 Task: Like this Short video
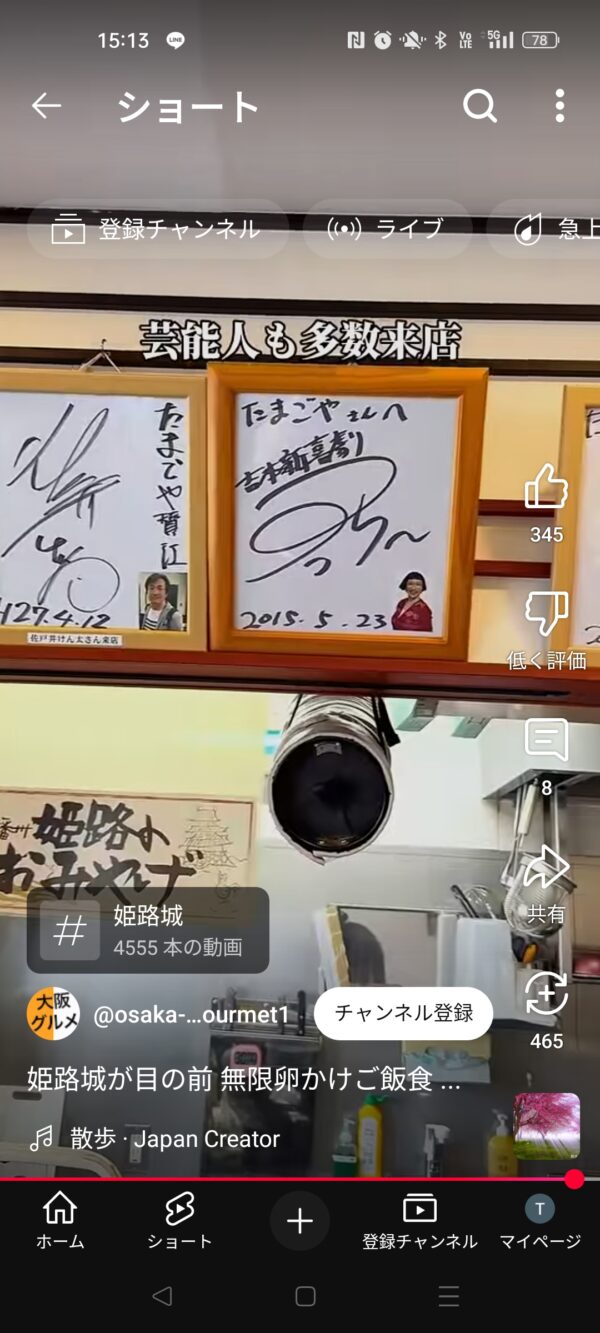pyautogui.click(x=546, y=490)
